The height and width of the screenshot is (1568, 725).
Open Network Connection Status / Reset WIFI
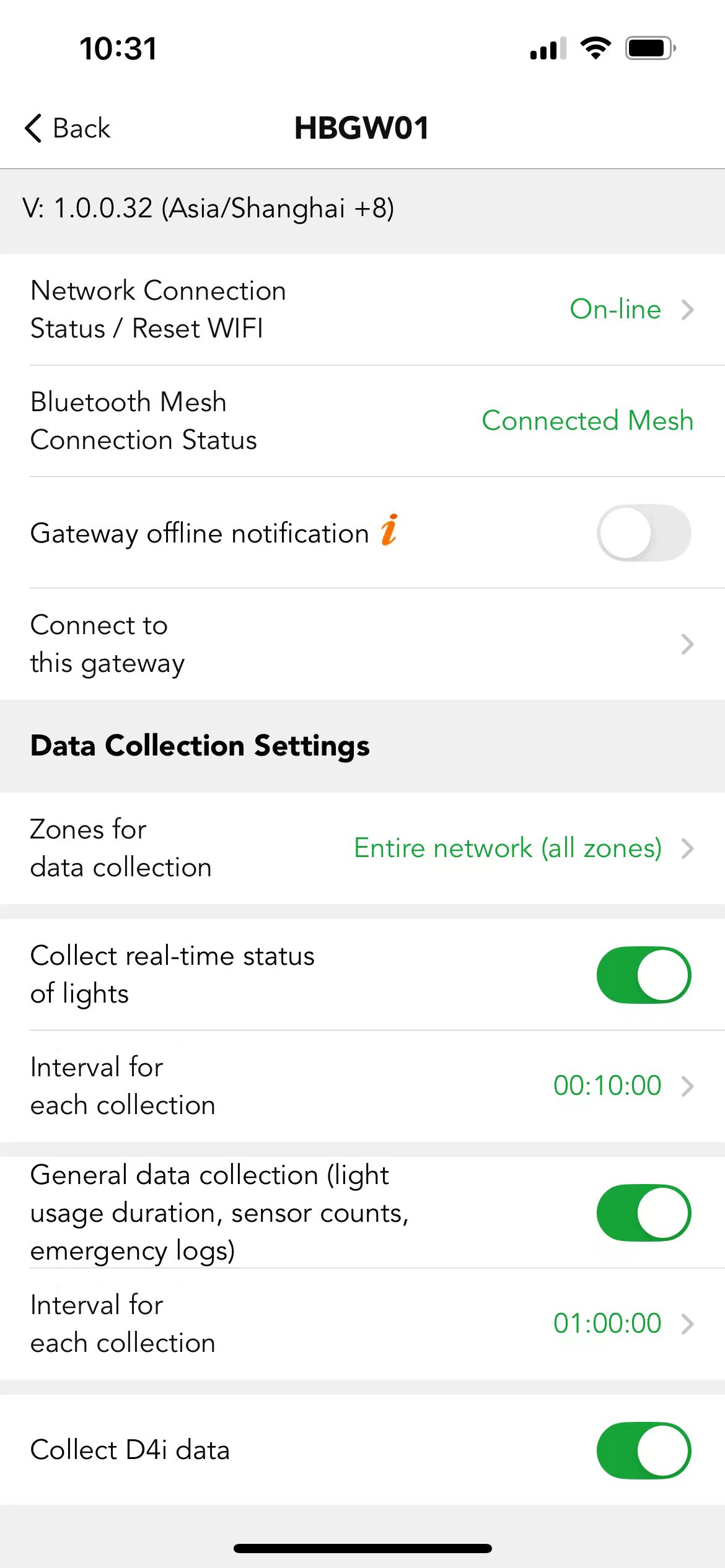point(362,310)
